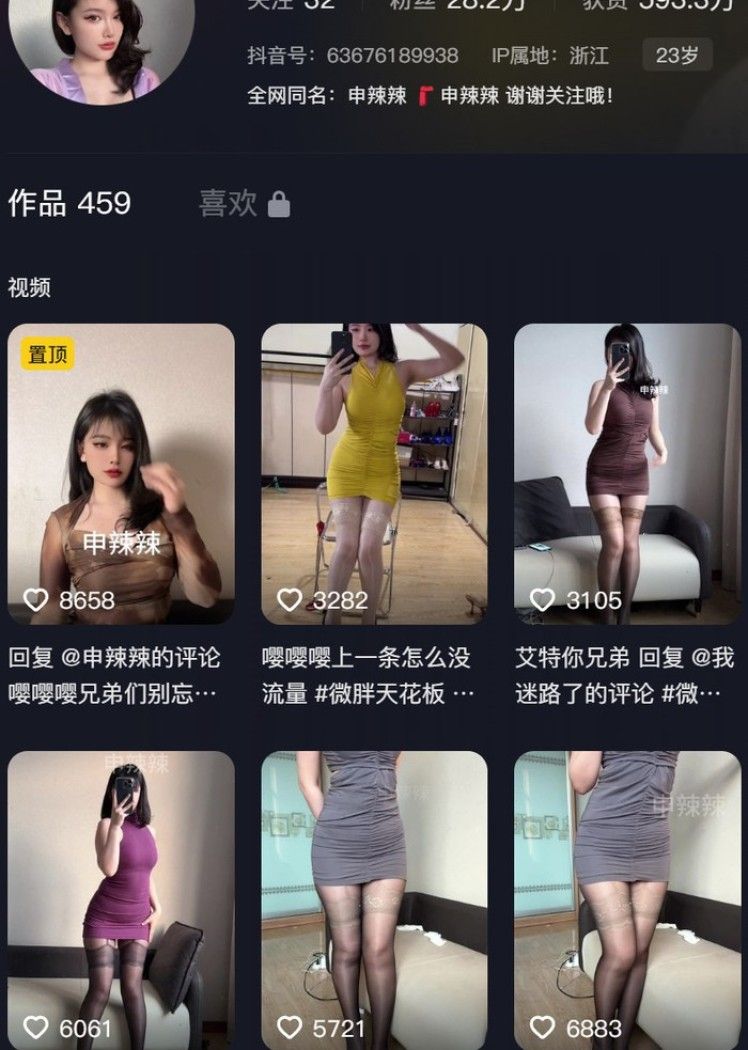The width and height of the screenshot is (748, 1050).
Task: Click the heart icon showing 3105 likes
Action: coord(543,600)
